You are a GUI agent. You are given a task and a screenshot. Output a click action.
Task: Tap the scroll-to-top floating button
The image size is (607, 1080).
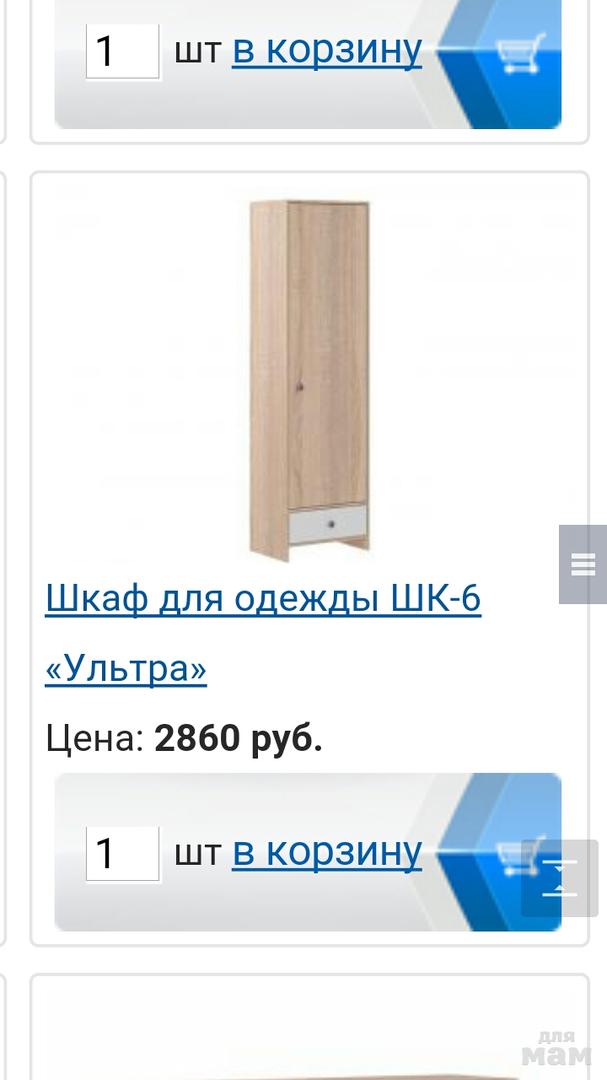click(559, 878)
